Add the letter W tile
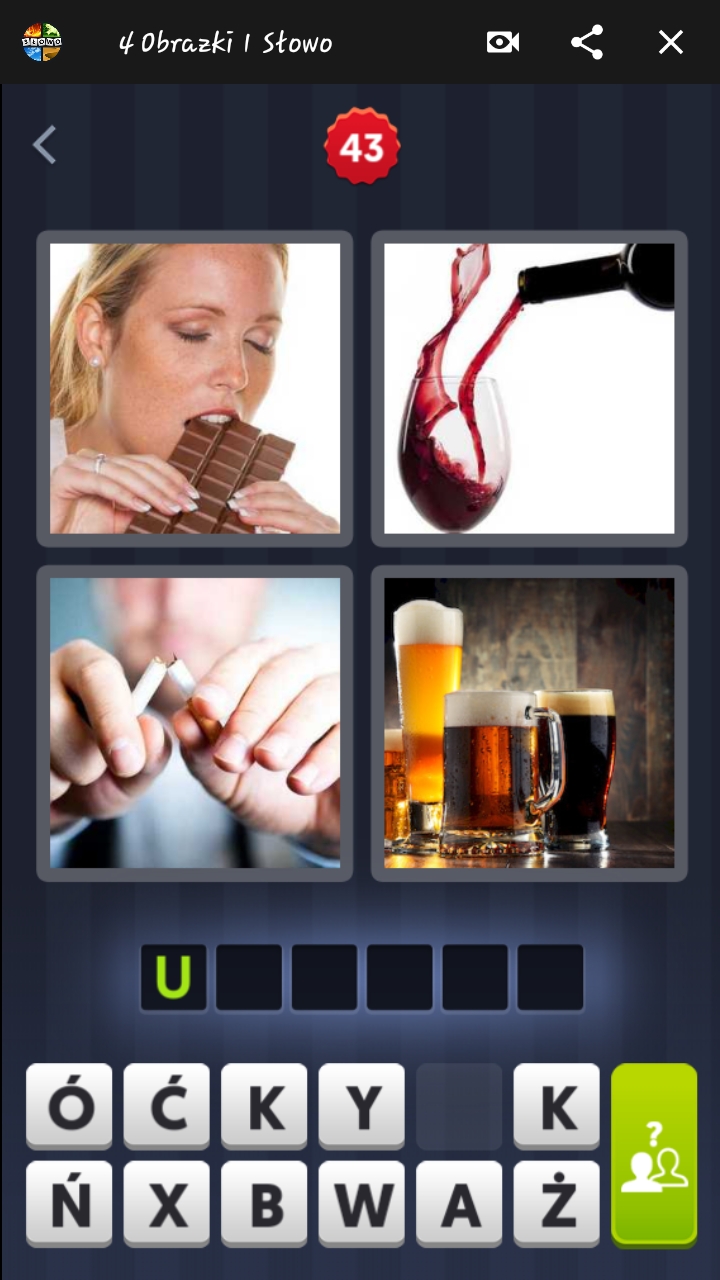The height and width of the screenshot is (1280, 720). coord(362,1204)
